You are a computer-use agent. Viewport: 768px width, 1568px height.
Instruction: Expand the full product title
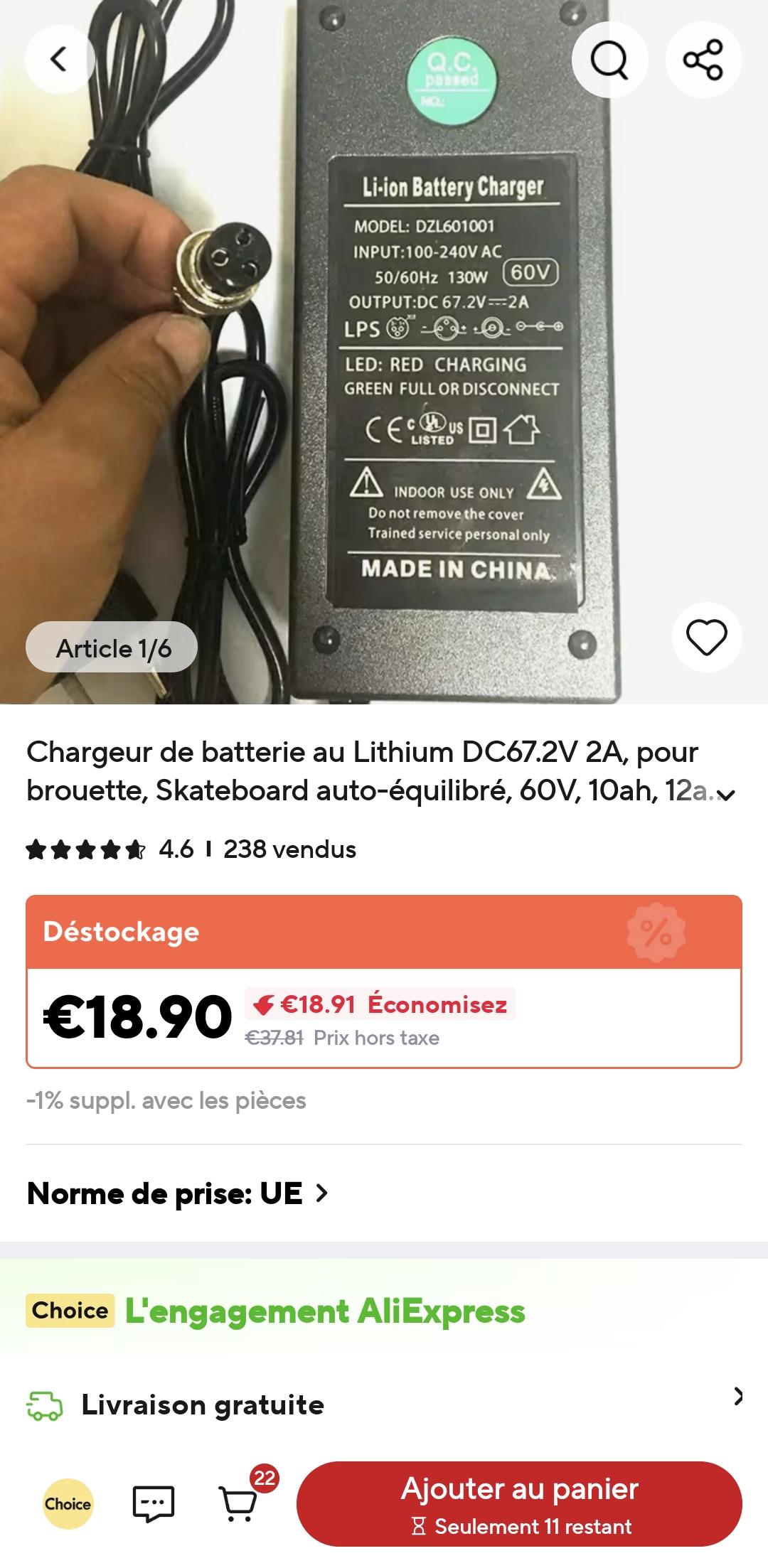[725, 794]
